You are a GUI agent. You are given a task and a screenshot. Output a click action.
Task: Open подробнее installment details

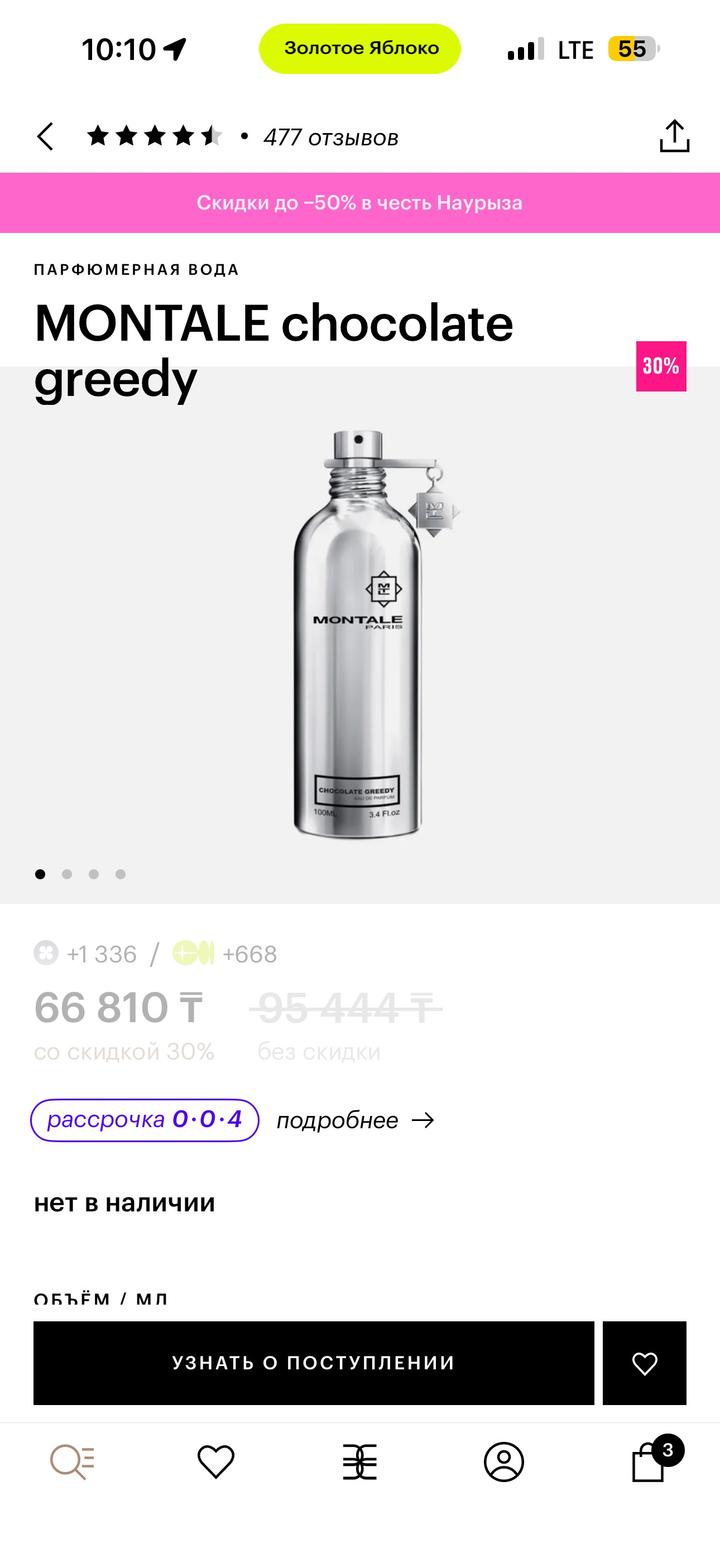coord(355,1120)
